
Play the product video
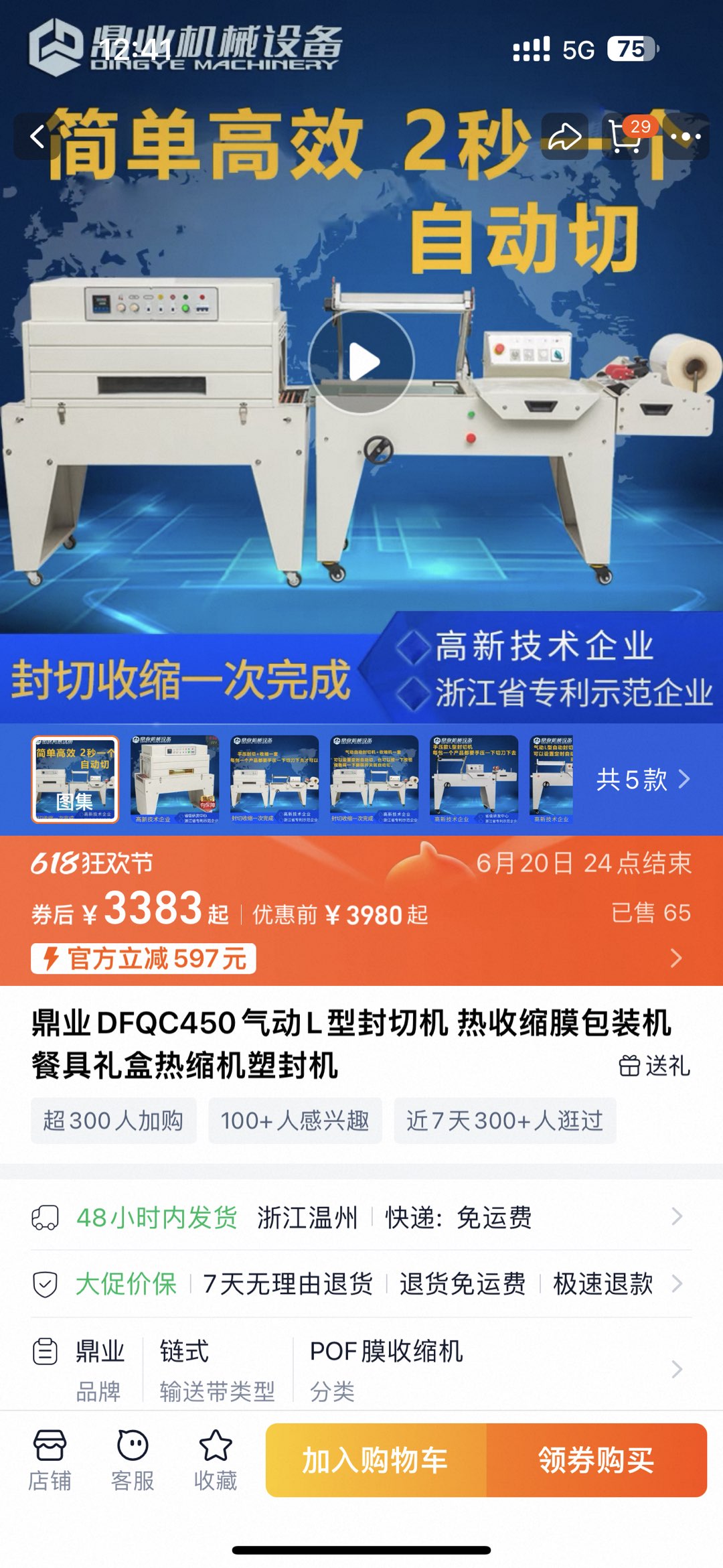361,362
